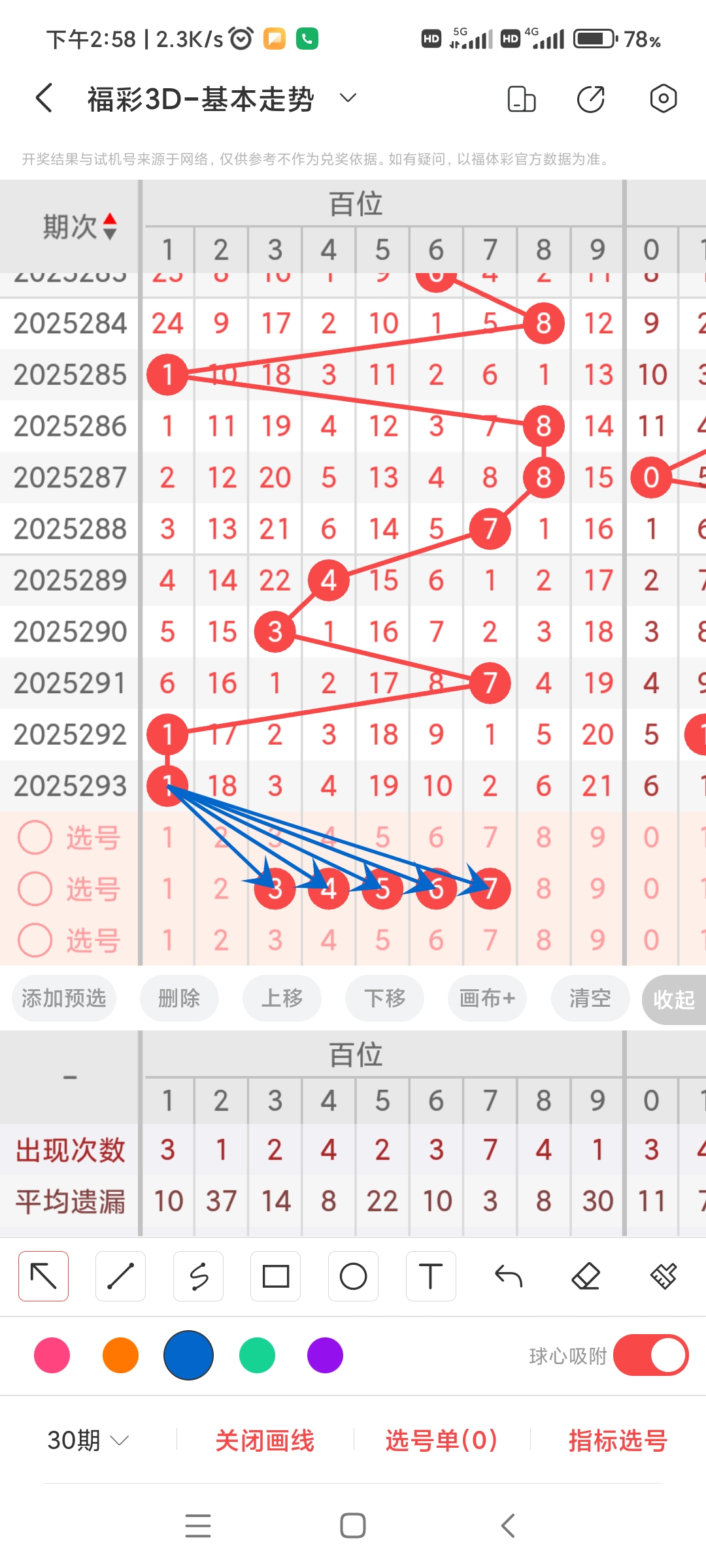The height and width of the screenshot is (1568, 706).
Task: Tap the settings gear icon at top right
Action: tap(663, 97)
